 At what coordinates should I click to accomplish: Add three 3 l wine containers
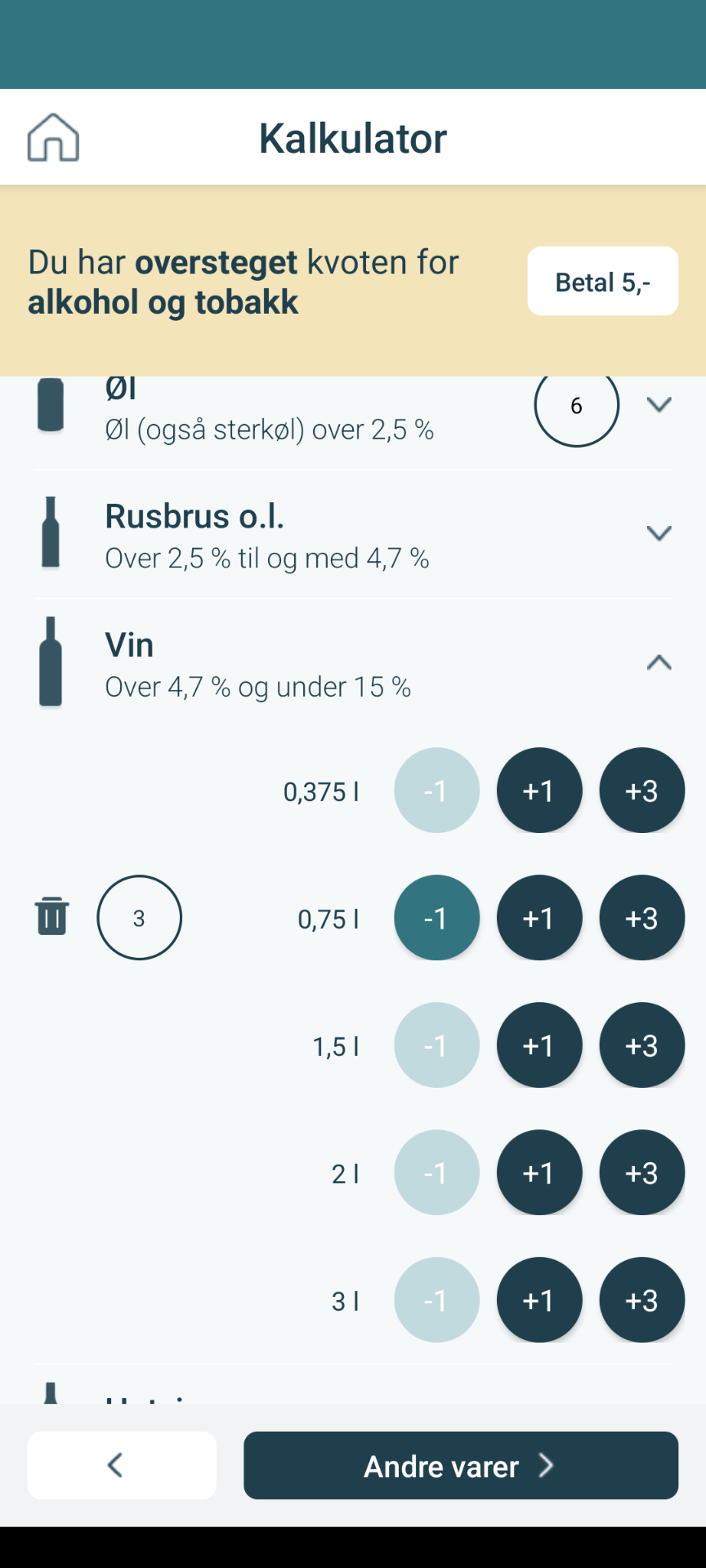click(x=641, y=1300)
